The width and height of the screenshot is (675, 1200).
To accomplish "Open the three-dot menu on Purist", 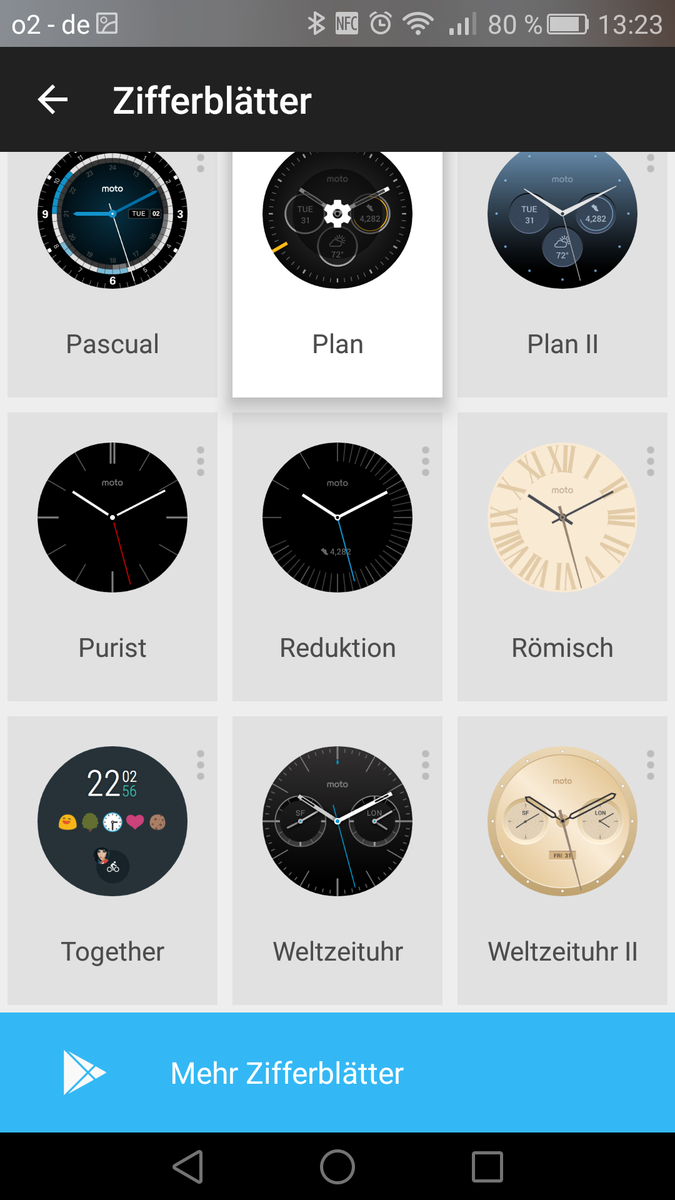I will (x=201, y=461).
